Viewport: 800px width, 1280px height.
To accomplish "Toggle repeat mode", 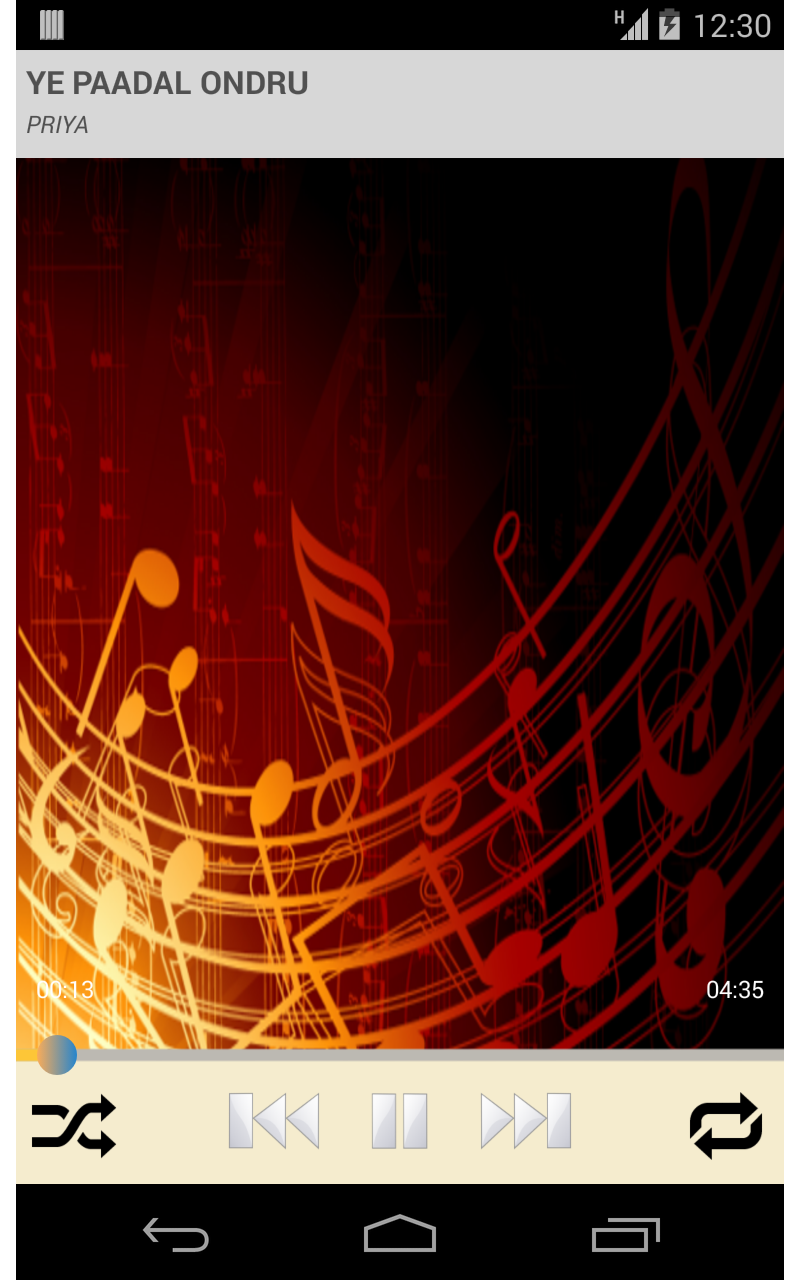I will (x=726, y=1125).
